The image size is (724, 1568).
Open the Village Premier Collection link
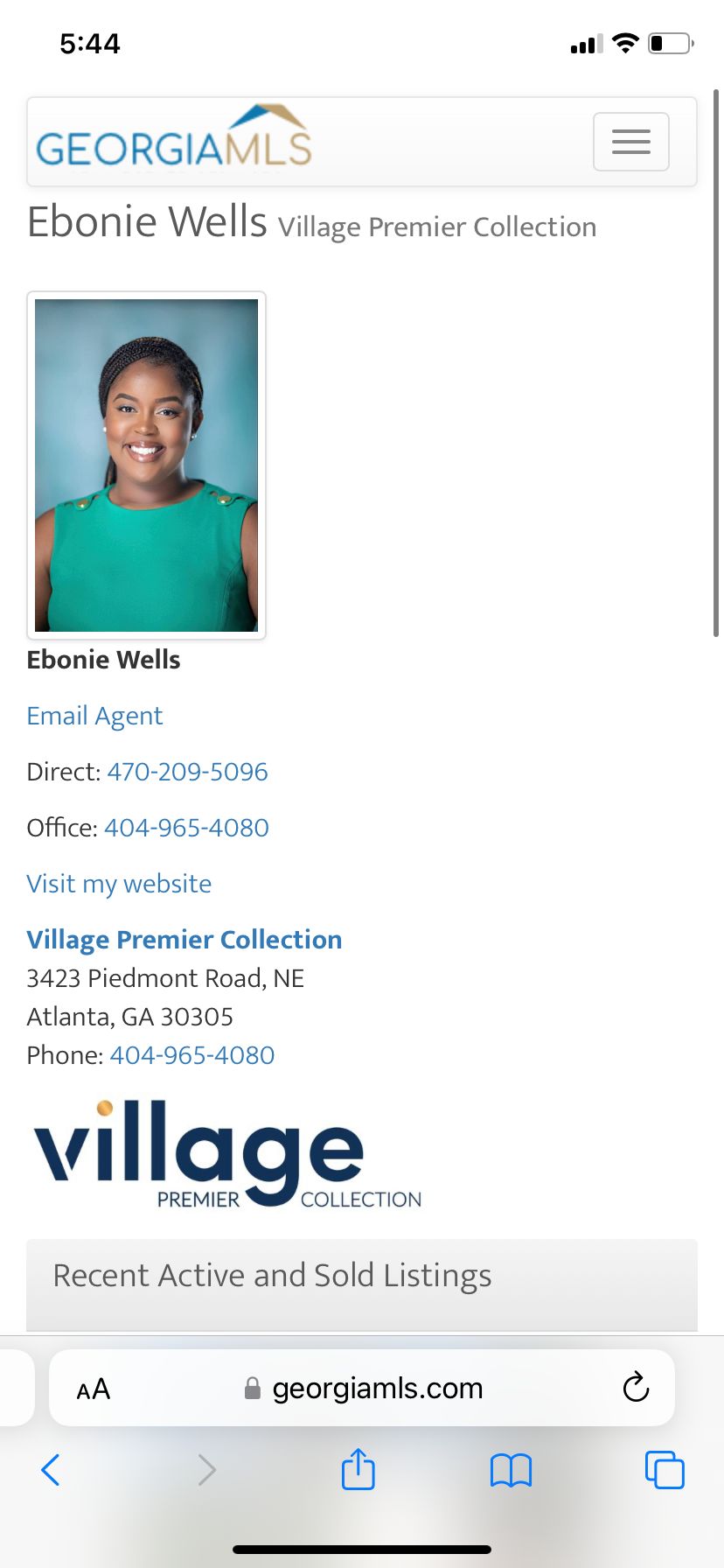184,940
